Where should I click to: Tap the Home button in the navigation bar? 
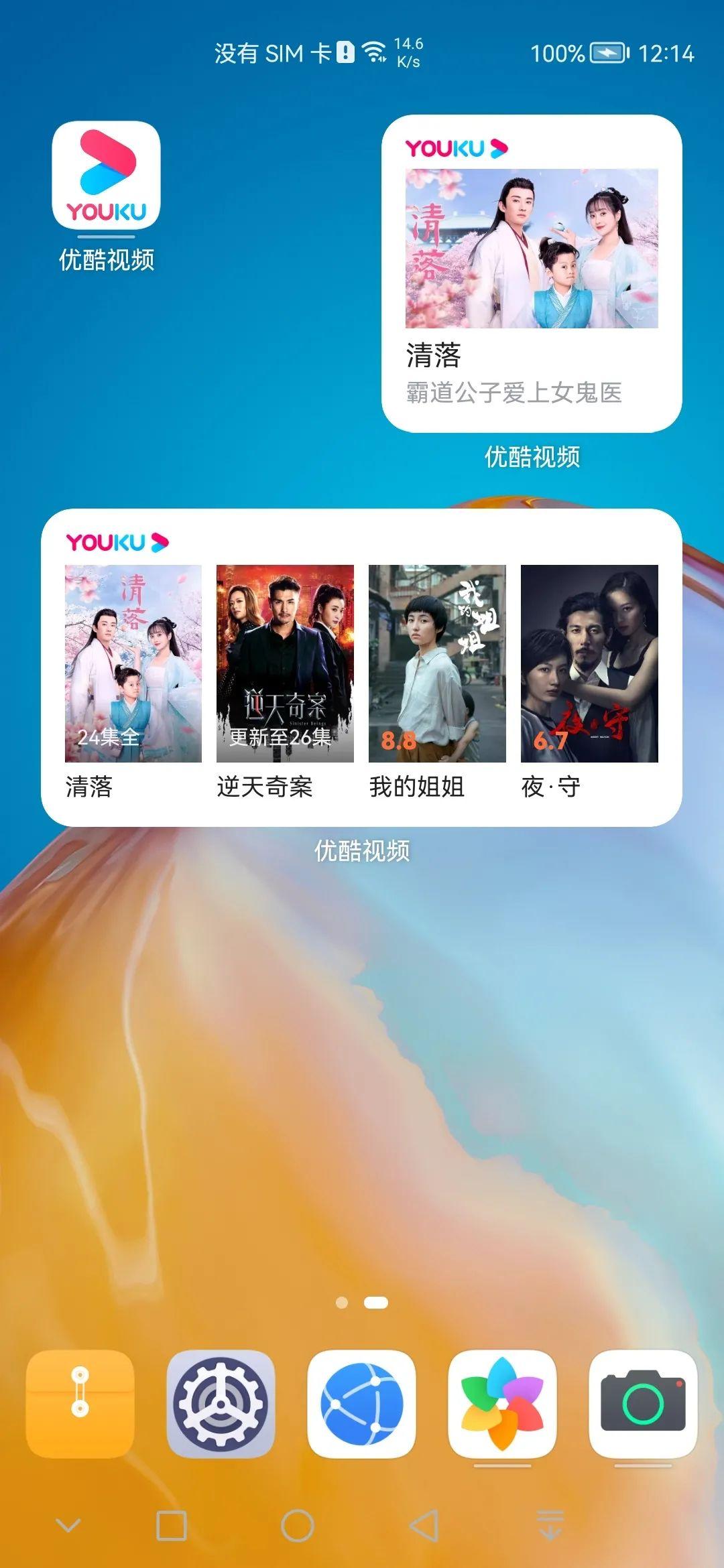[x=297, y=1526]
